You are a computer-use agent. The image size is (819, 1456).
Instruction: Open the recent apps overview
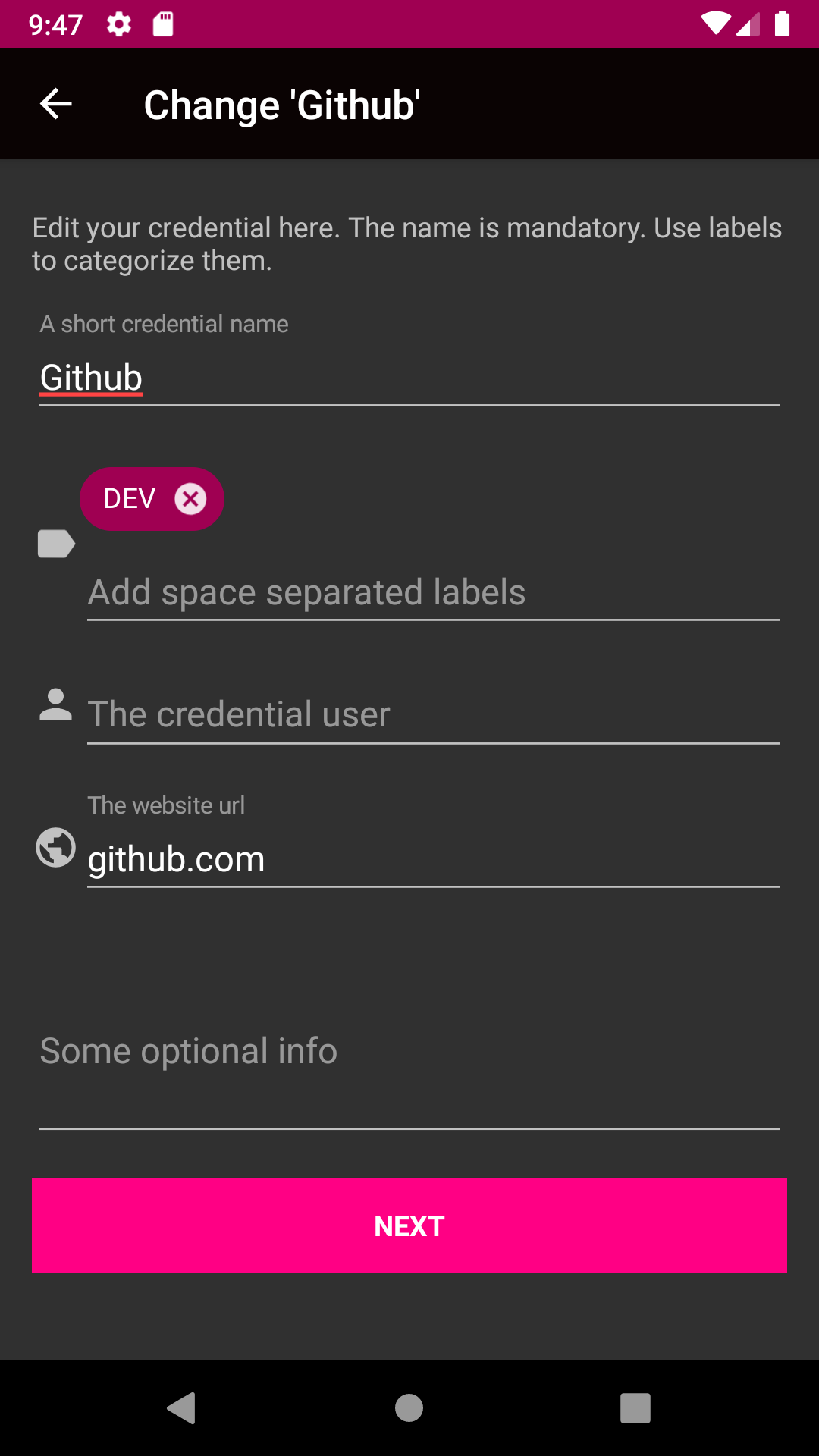click(x=635, y=1408)
